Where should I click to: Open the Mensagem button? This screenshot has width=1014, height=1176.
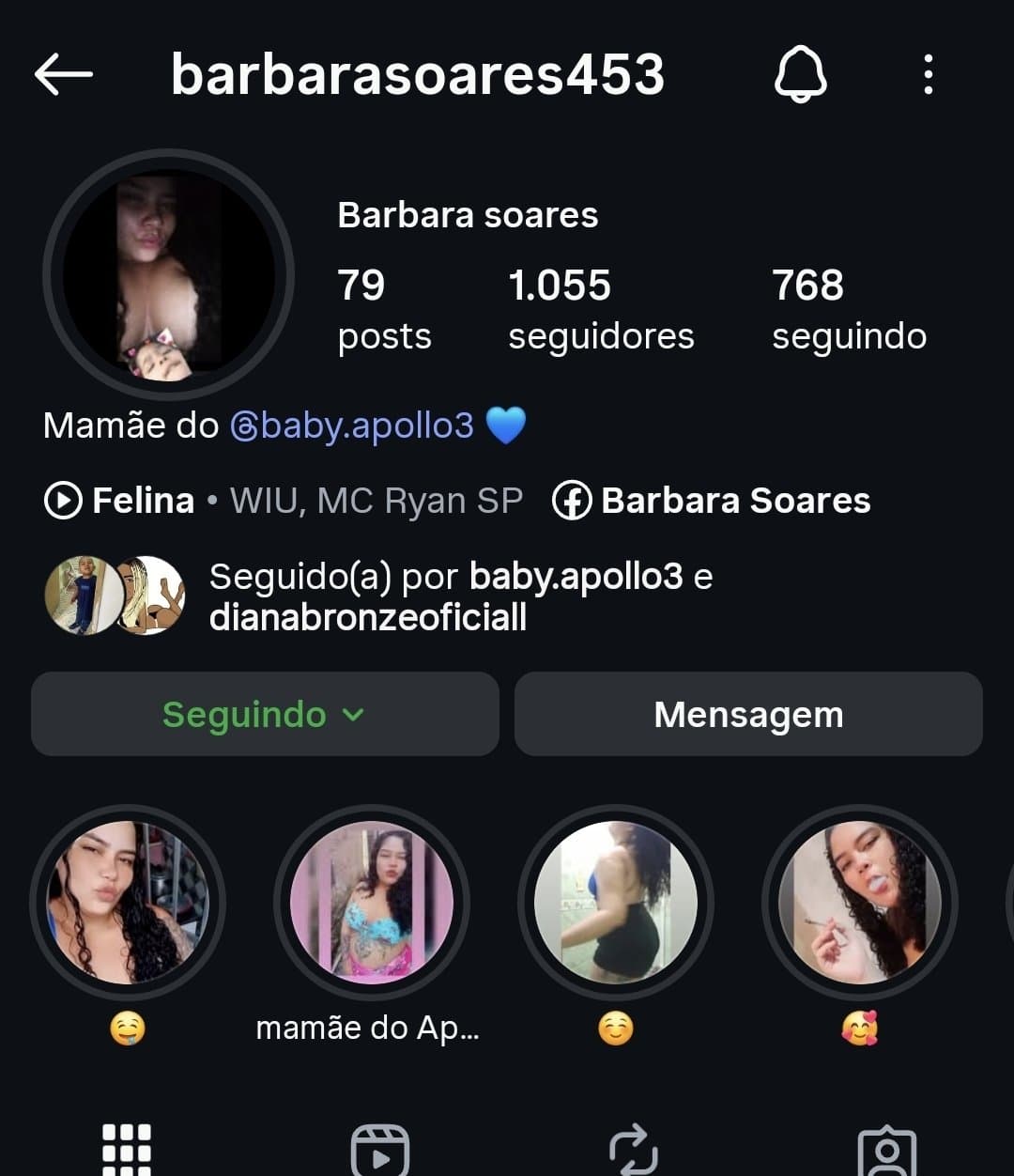click(x=748, y=714)
